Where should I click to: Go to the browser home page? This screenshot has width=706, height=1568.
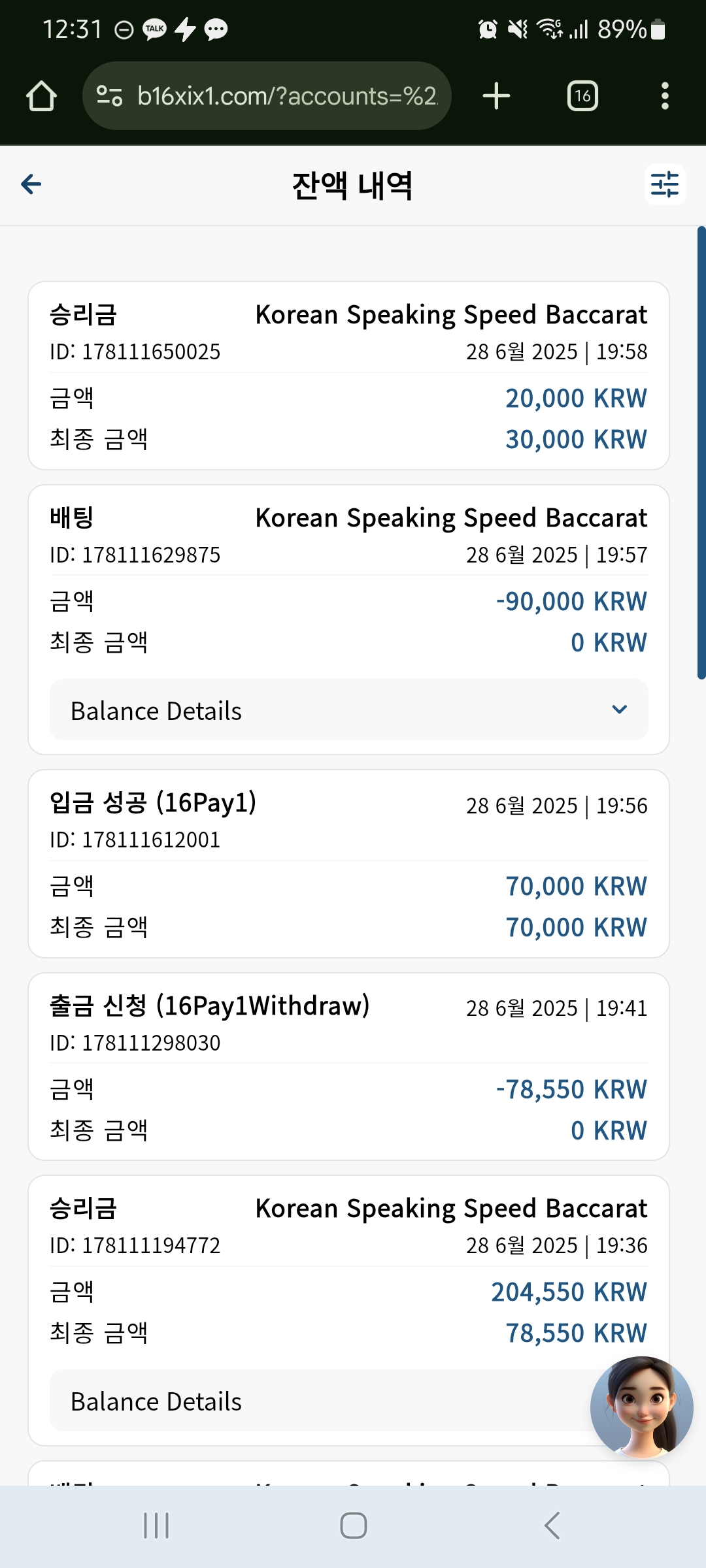(x=42, y=96)
